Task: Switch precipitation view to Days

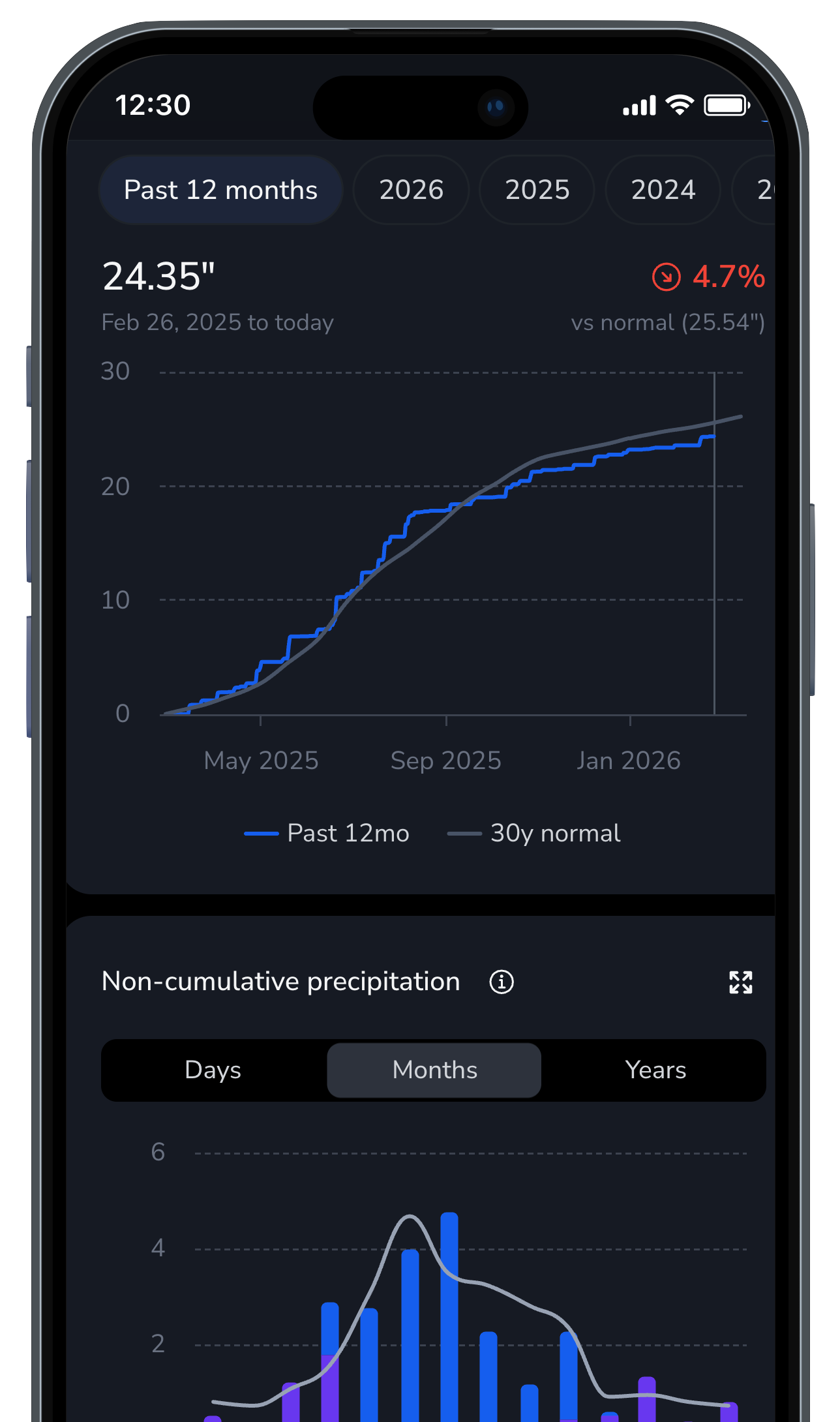Action: coord(213,1070)
